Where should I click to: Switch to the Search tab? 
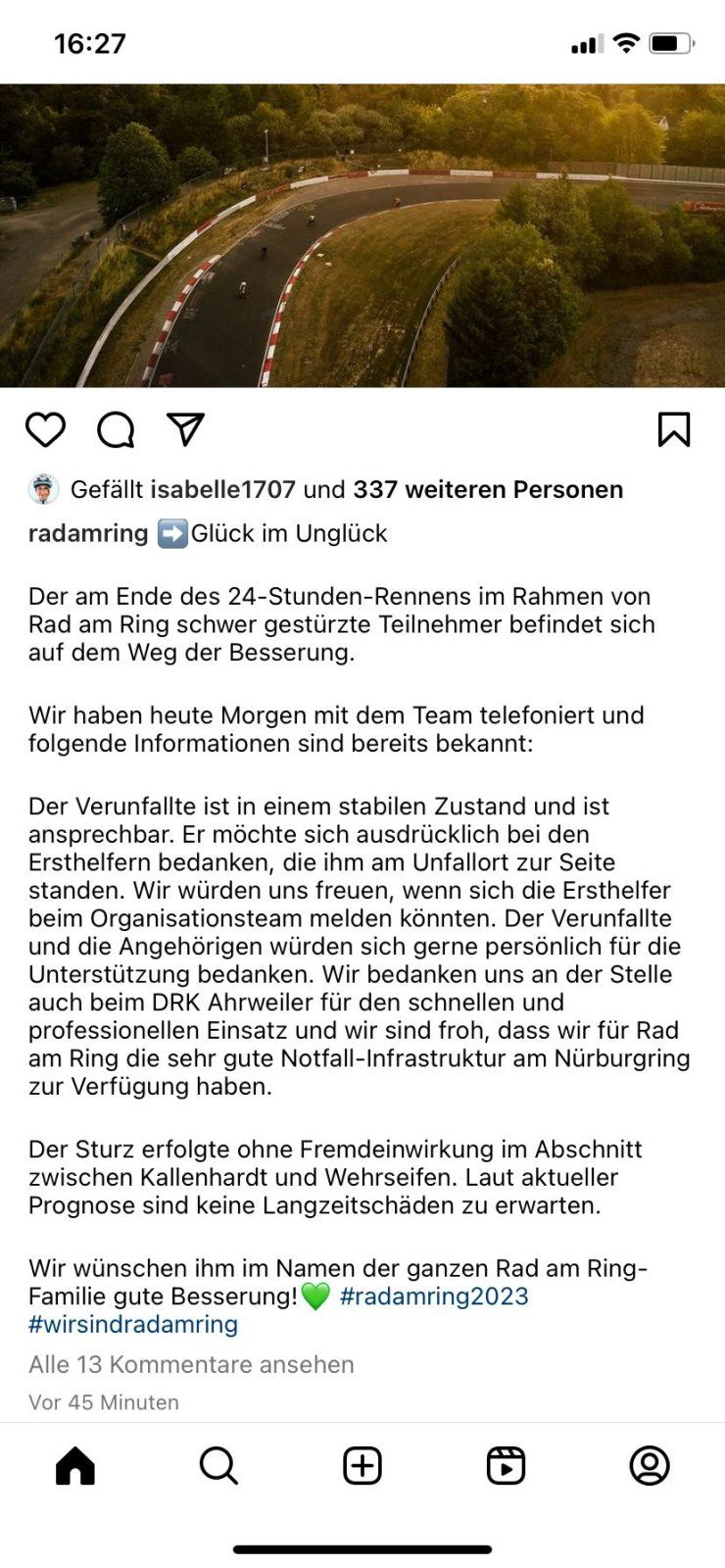[218, 1466]
